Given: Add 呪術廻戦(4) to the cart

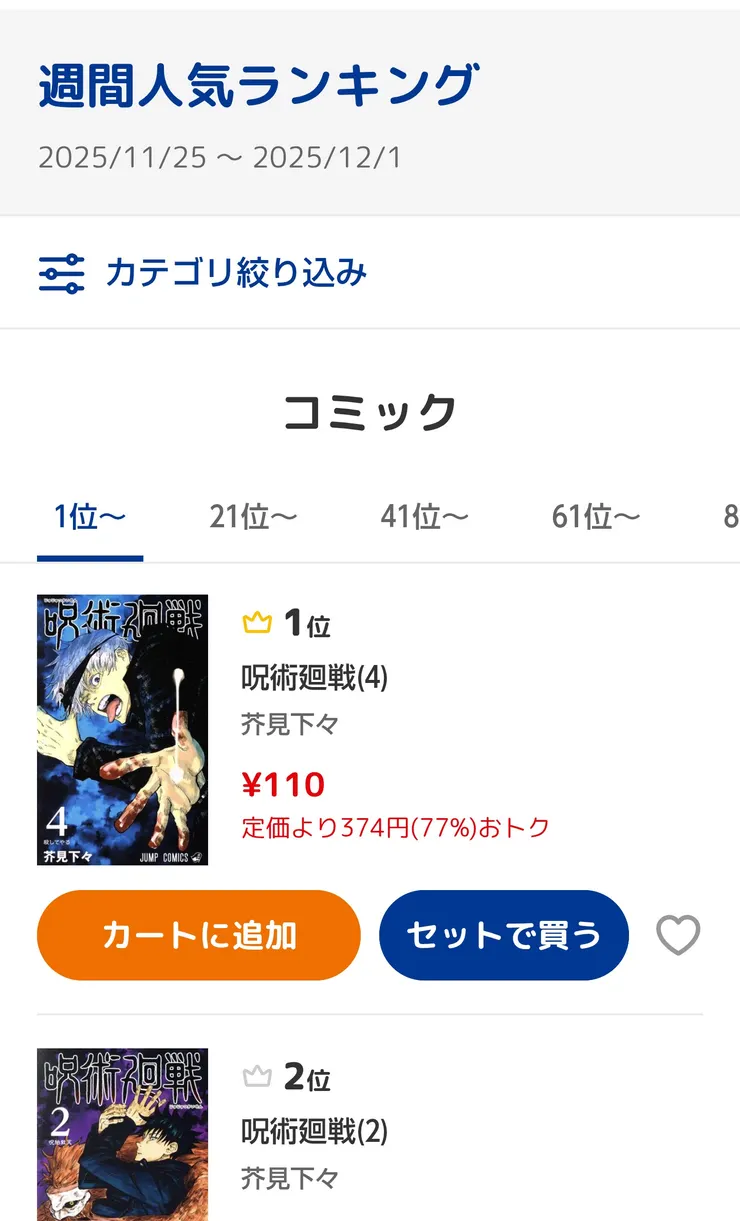Looking at the screenshot, I should click(198, 935).
